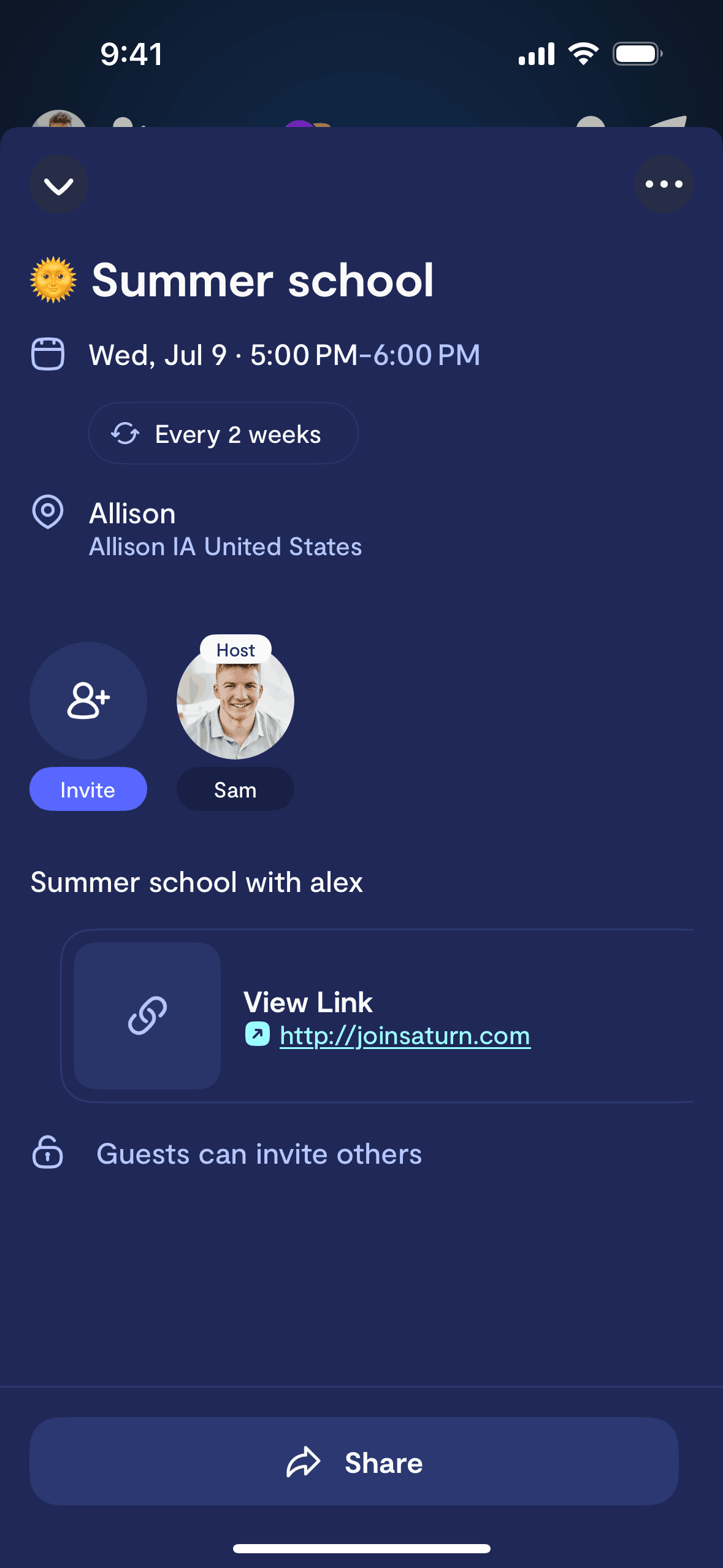Image resolution: width=723 pixels, height=1568 pixels.
Task: Open the joinsaturn.com link
Action: tap(405, 1036)
